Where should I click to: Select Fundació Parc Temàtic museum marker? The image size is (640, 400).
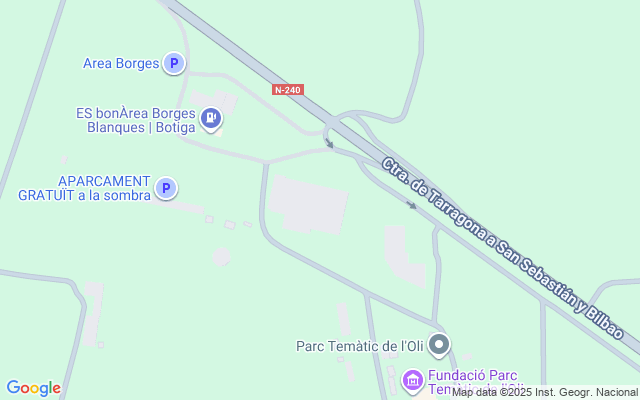click(412, 380)
